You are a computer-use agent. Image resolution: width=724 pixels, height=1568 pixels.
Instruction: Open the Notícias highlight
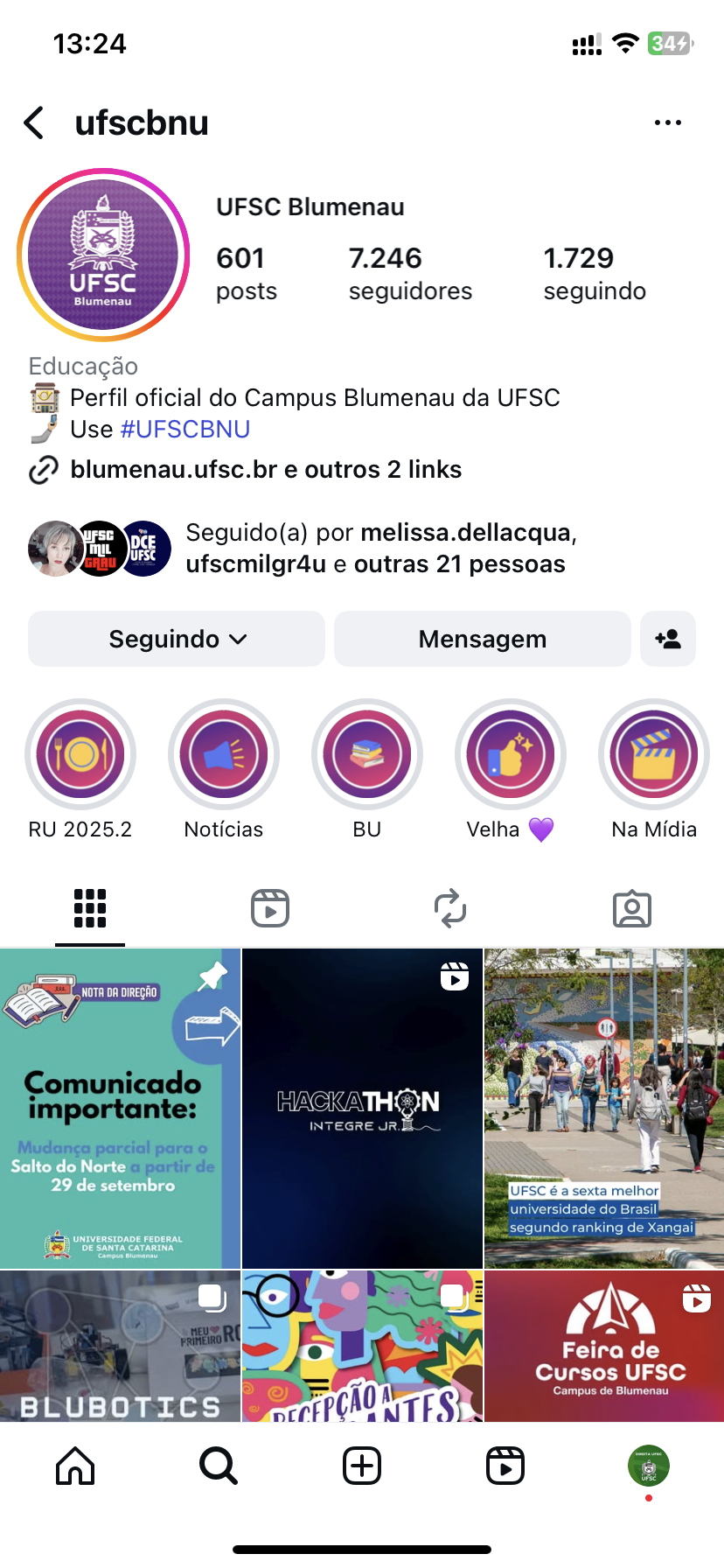pos(224,754)
